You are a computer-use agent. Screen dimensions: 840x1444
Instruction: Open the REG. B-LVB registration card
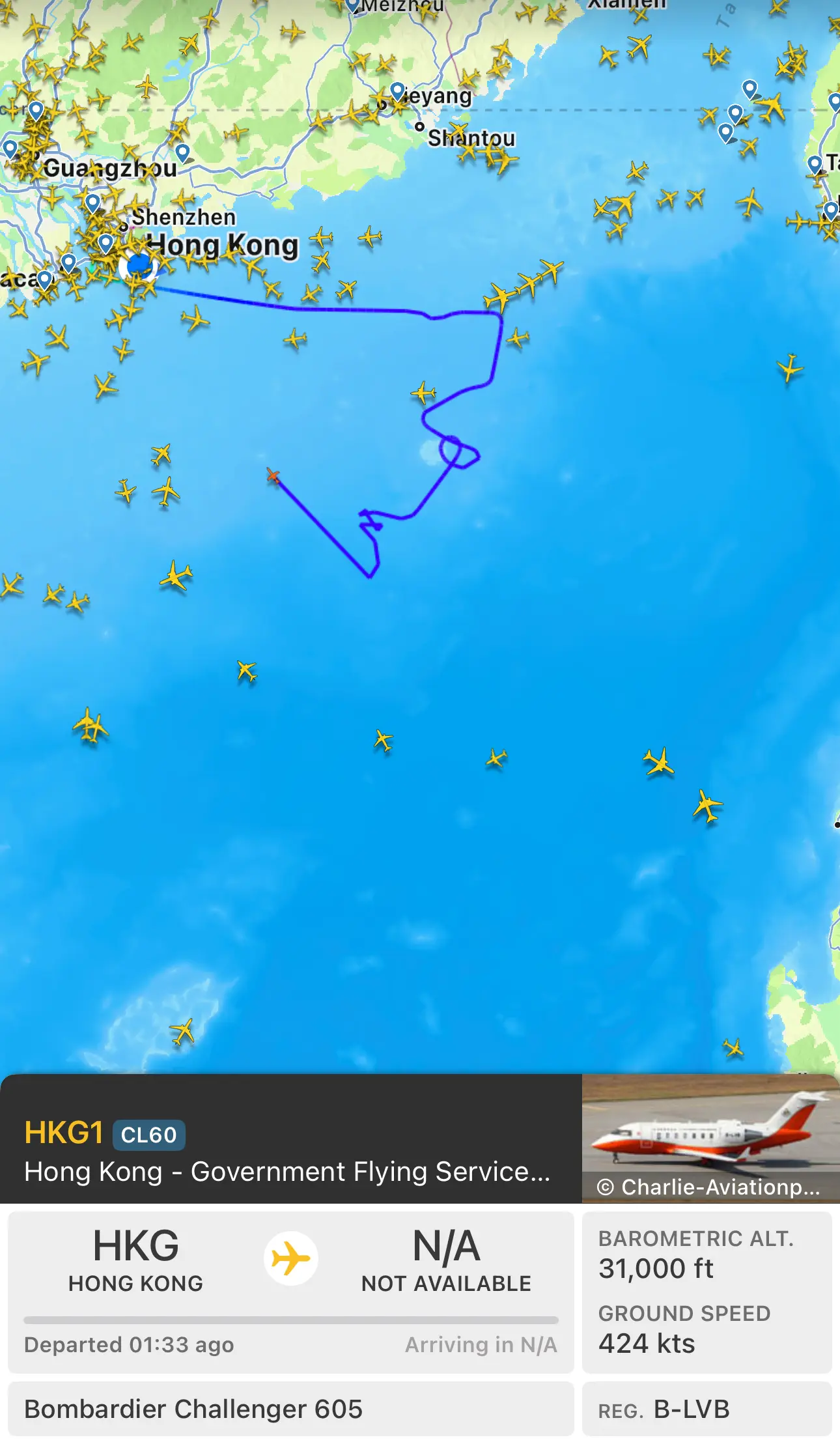707,1409
